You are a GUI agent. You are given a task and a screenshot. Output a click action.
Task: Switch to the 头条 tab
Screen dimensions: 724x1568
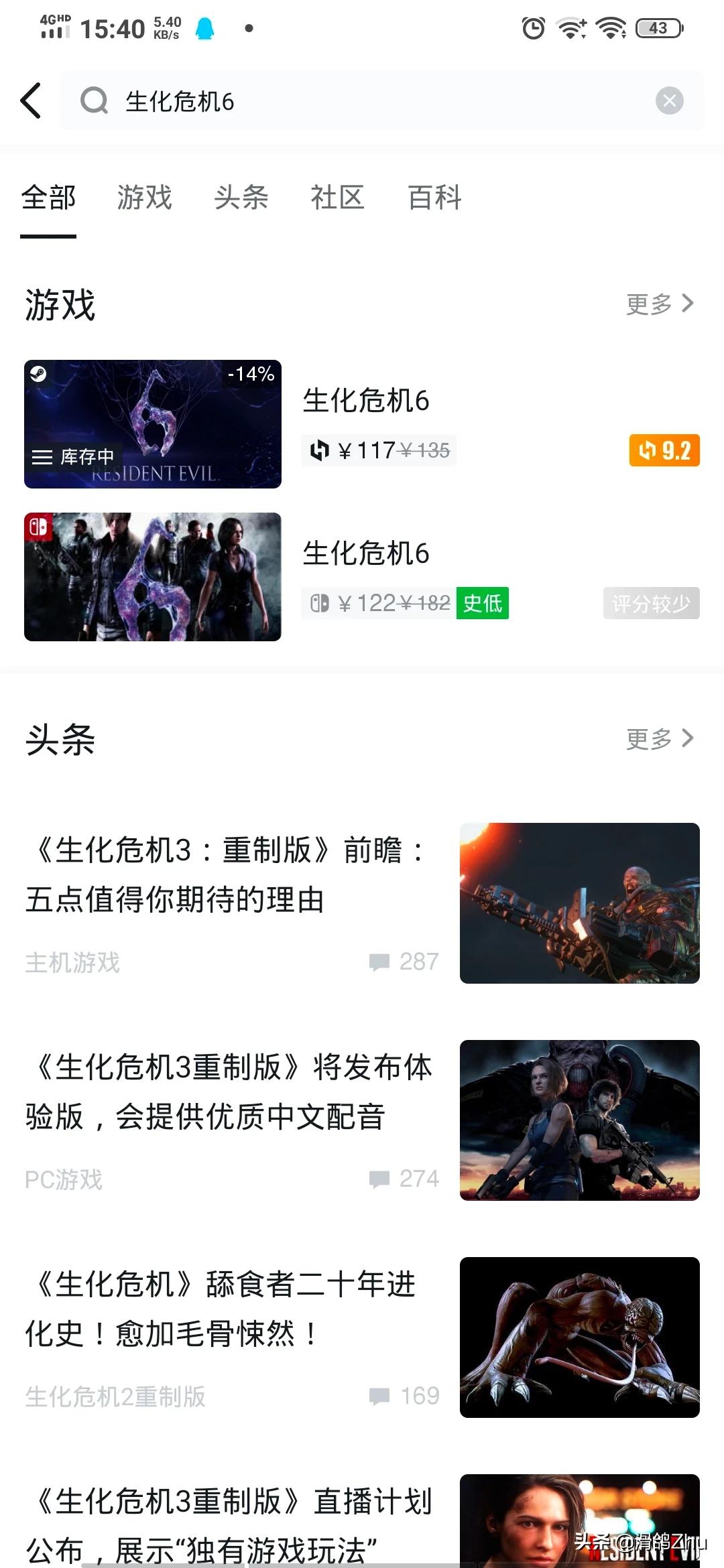241,198
